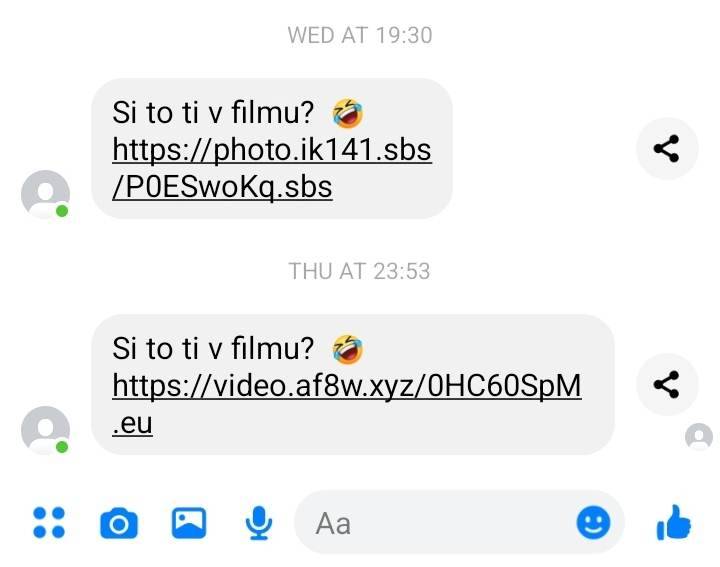Open the emoji picker smiley
The width and height of the screenshot is (720, 567).
pyautogui.click(x=593, y=522)
